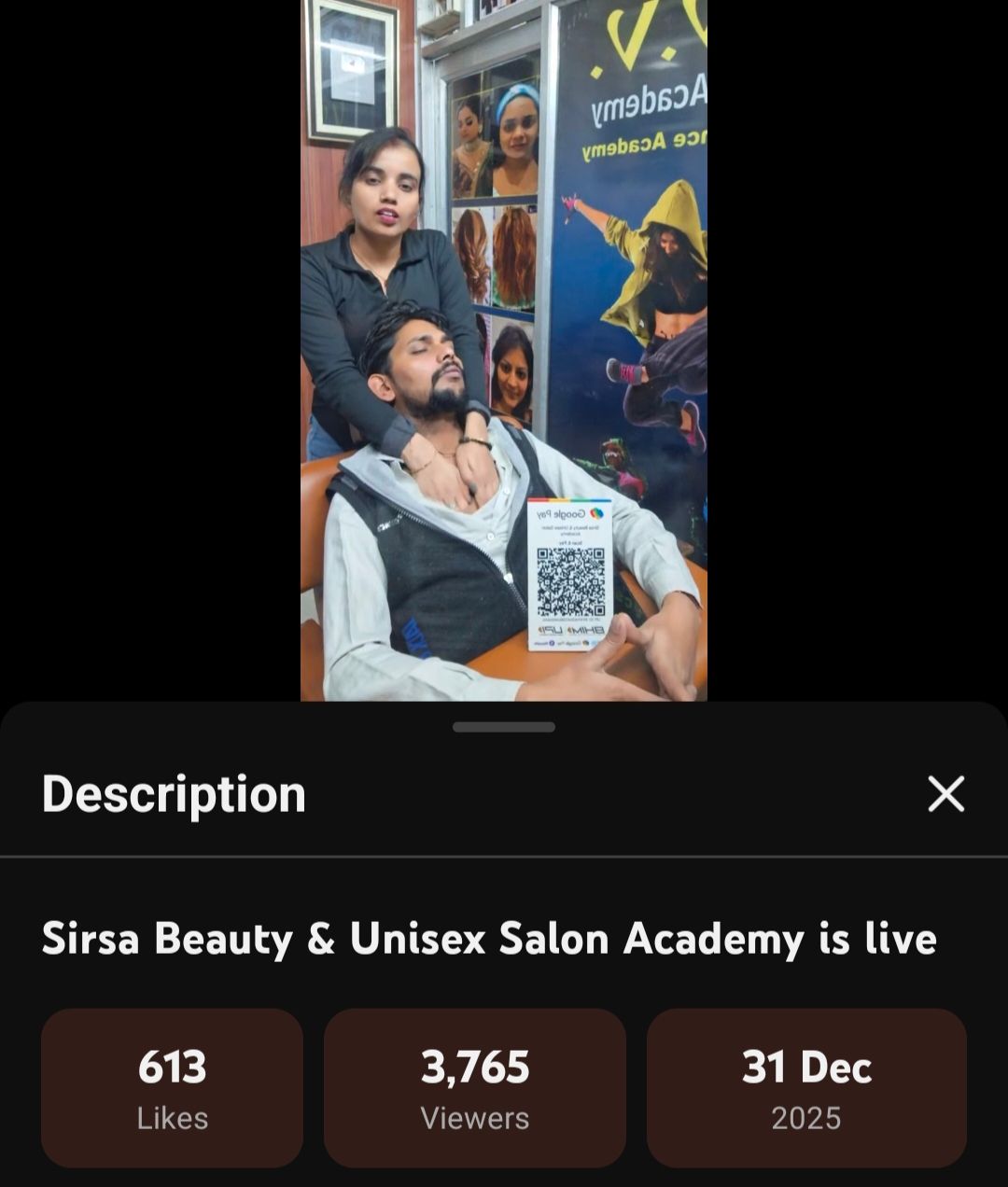Tap the live video player
1008x1187 pixels.
(x=504, y=350)
